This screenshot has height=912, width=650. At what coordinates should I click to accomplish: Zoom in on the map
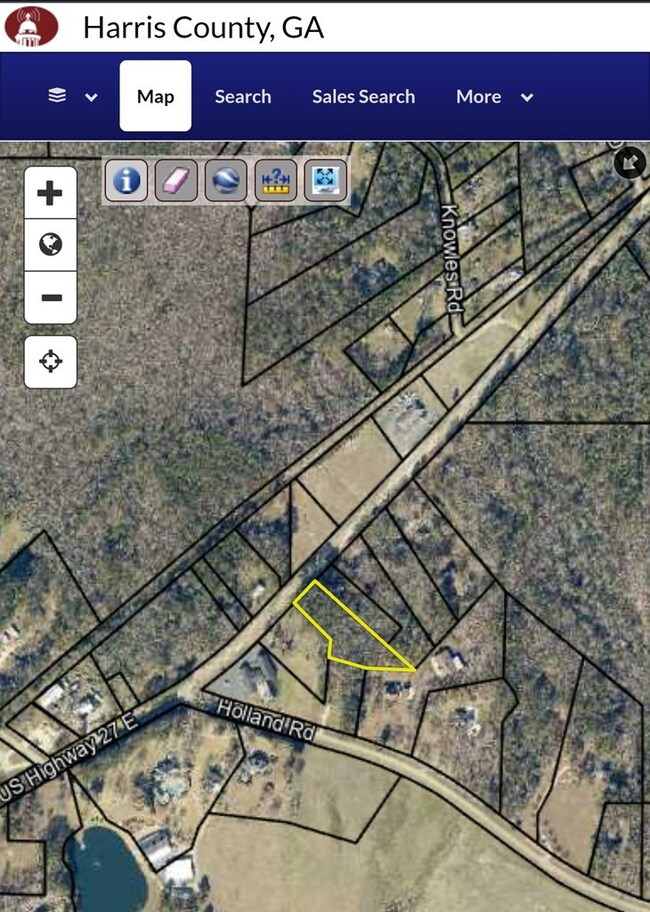[x=51, y=193]
